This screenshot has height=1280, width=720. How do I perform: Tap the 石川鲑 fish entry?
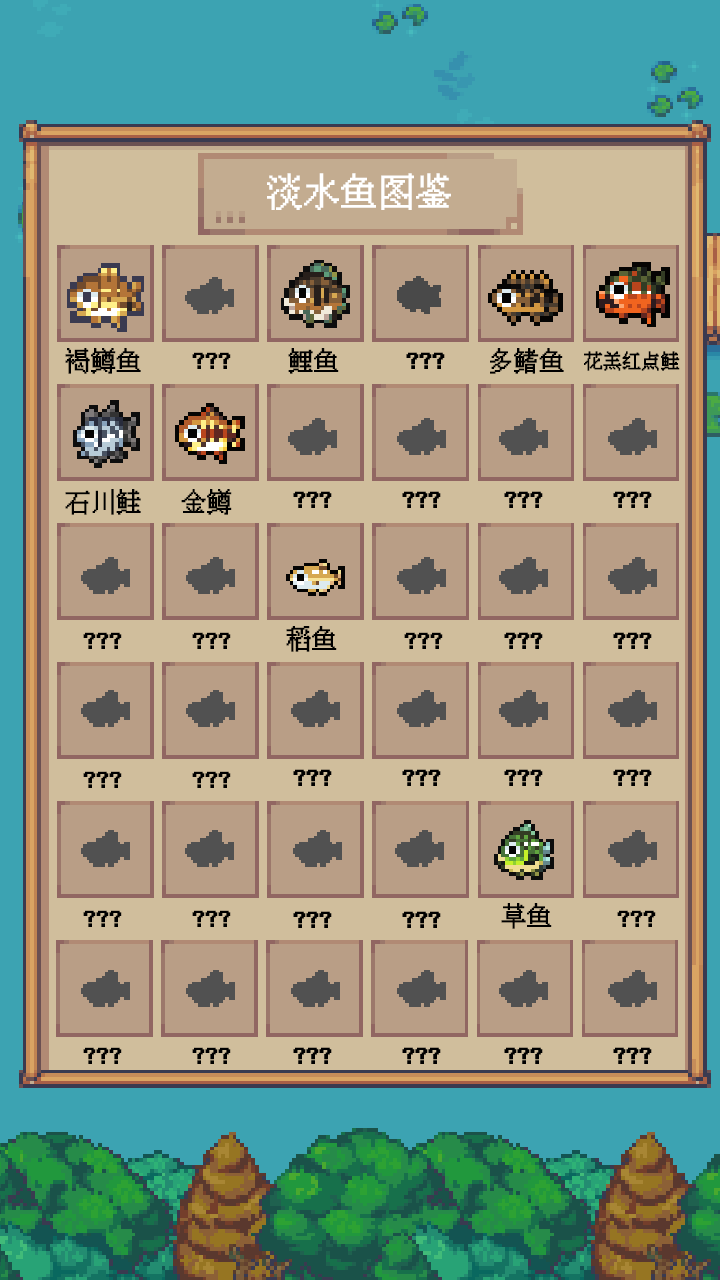(x=105, y=433)
